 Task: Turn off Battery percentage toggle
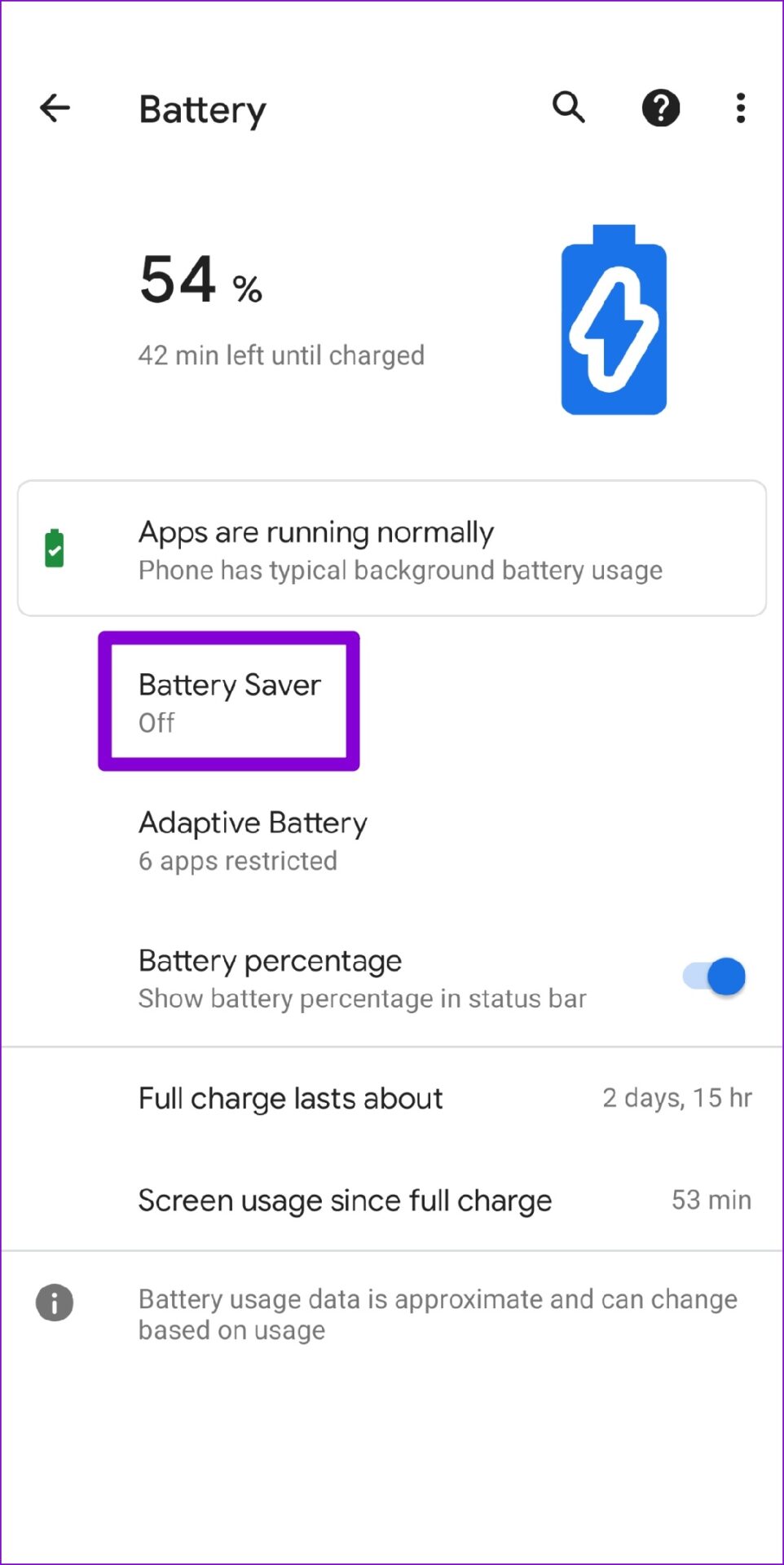tap(714, 976)
